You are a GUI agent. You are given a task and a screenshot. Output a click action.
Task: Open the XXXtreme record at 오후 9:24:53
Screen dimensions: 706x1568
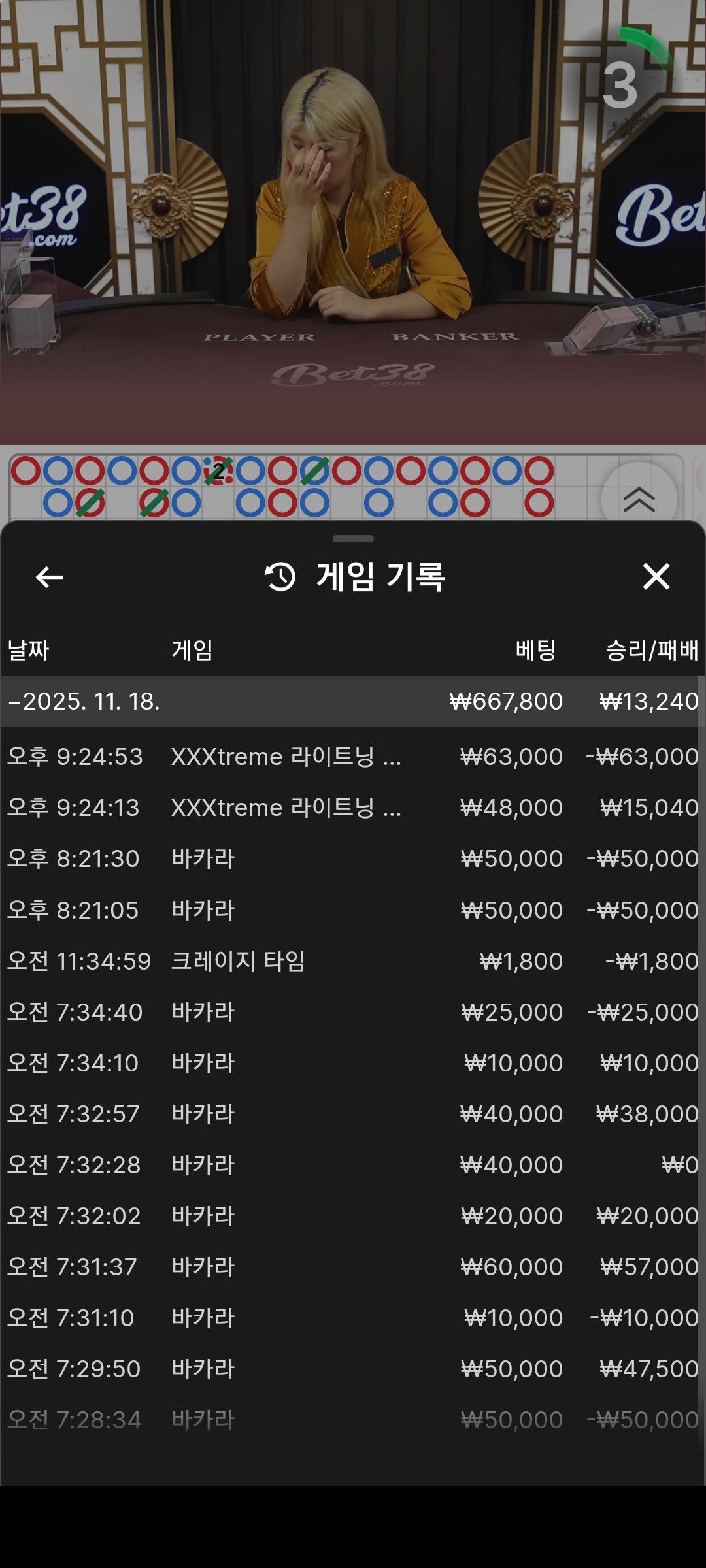(x=352, y=757)
